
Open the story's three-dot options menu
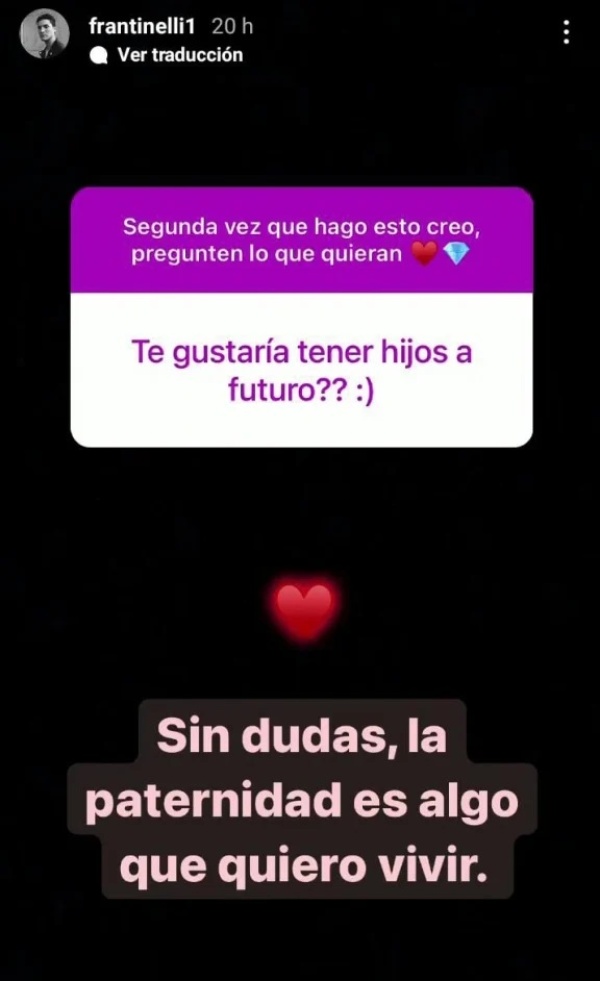566,34
